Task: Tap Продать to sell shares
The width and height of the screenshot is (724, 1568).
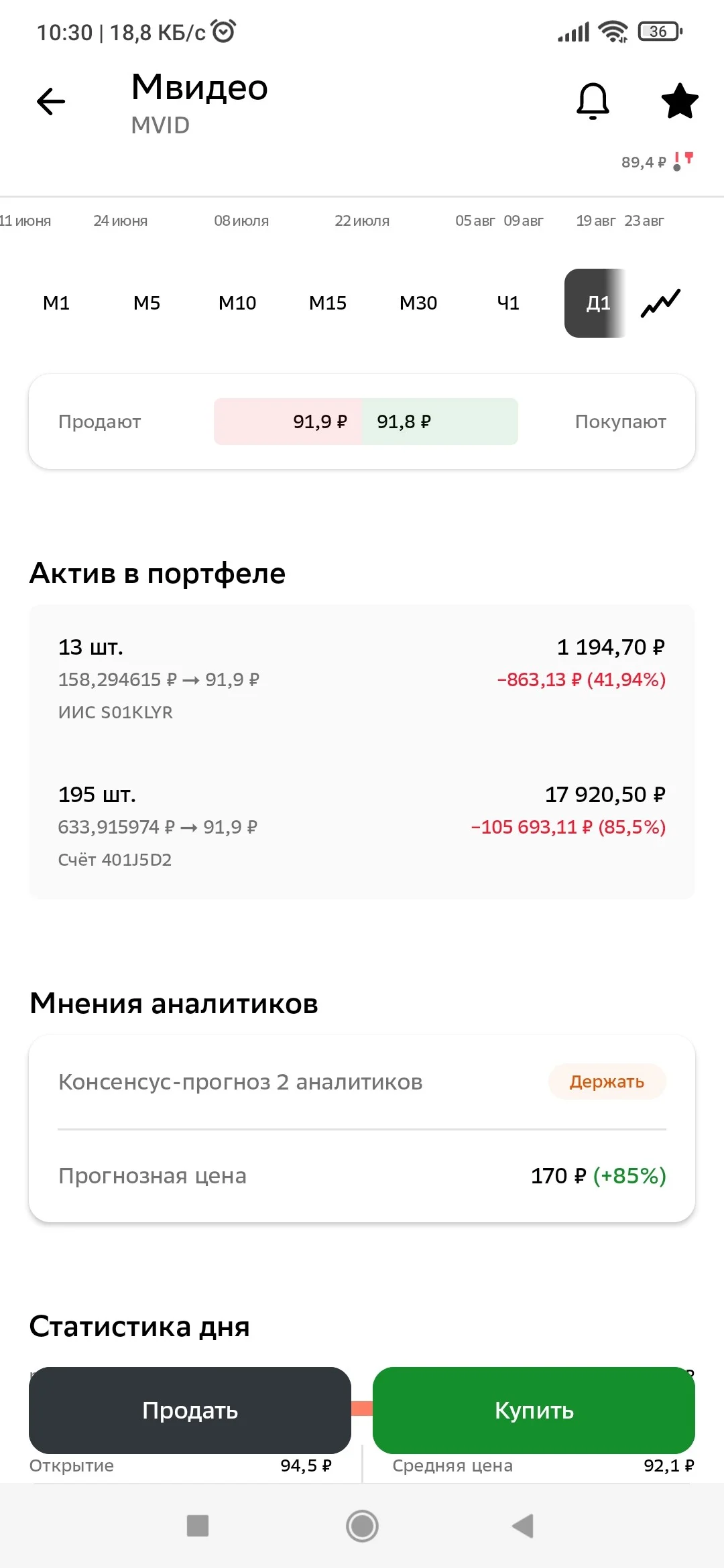Action: coord(190,1411)
